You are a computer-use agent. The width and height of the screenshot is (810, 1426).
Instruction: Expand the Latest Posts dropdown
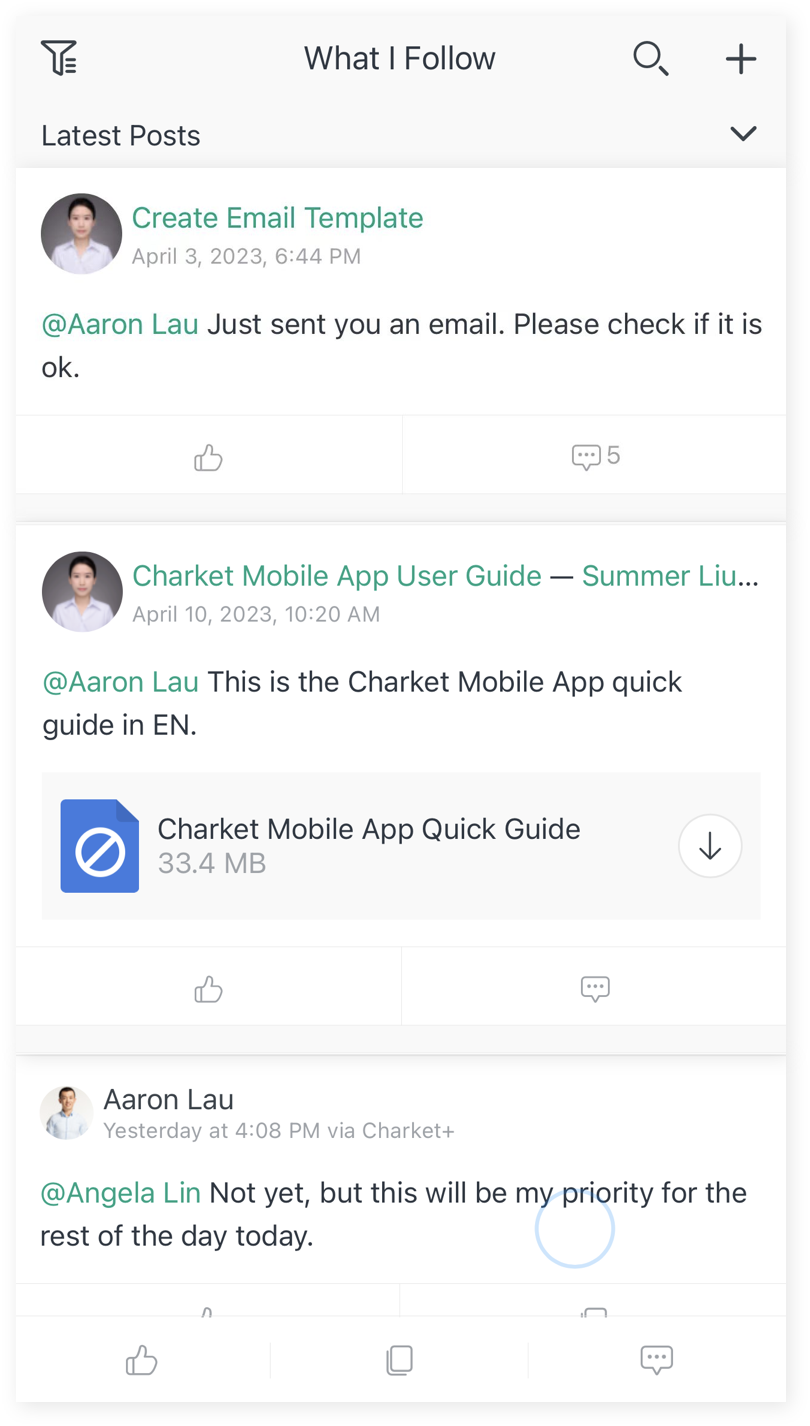[x=743, y=134]
